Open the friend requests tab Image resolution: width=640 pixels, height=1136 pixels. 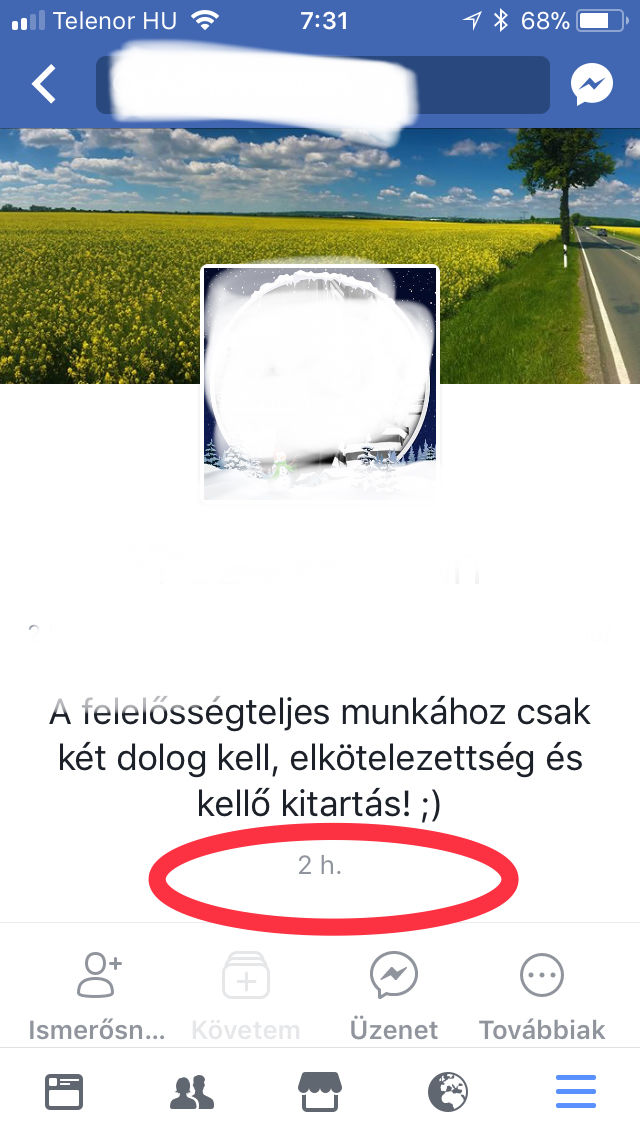click(x=192, y=1092)
